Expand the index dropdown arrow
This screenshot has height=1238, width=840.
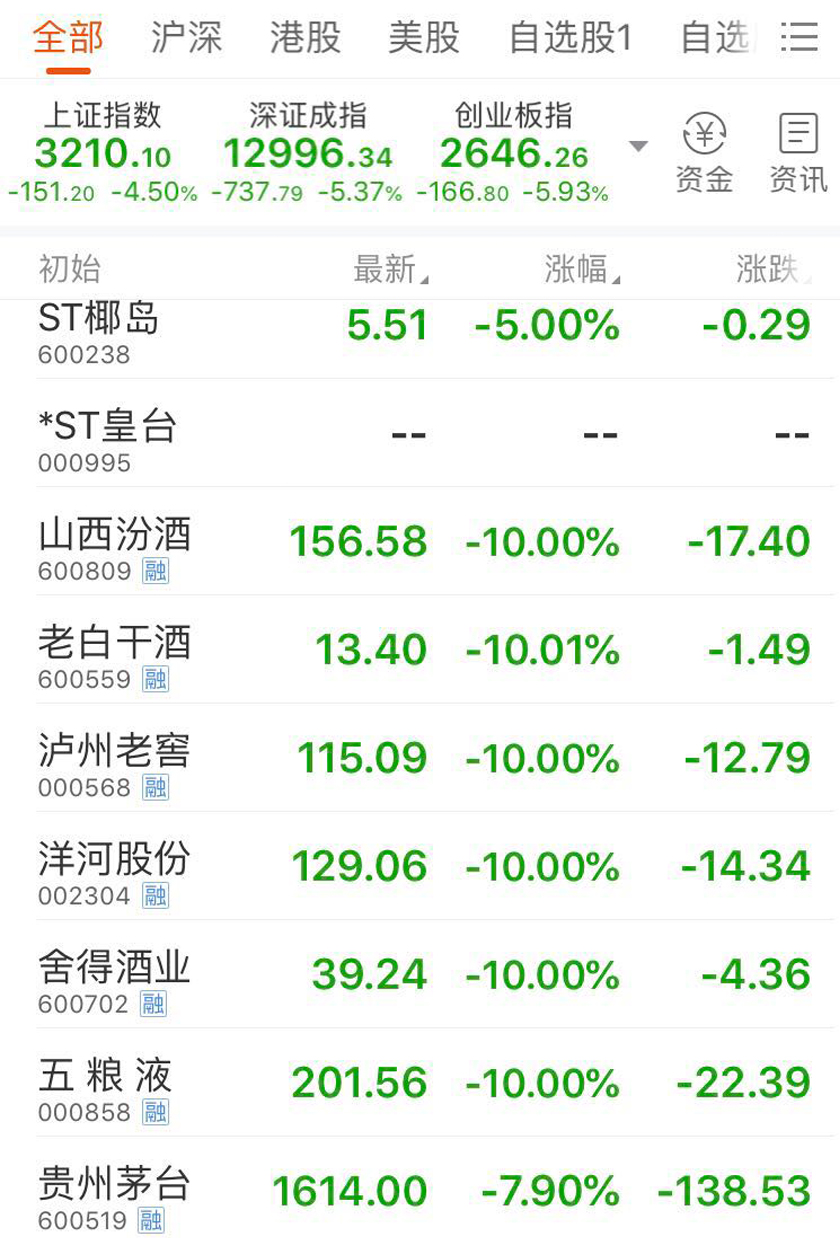[638, 147]
